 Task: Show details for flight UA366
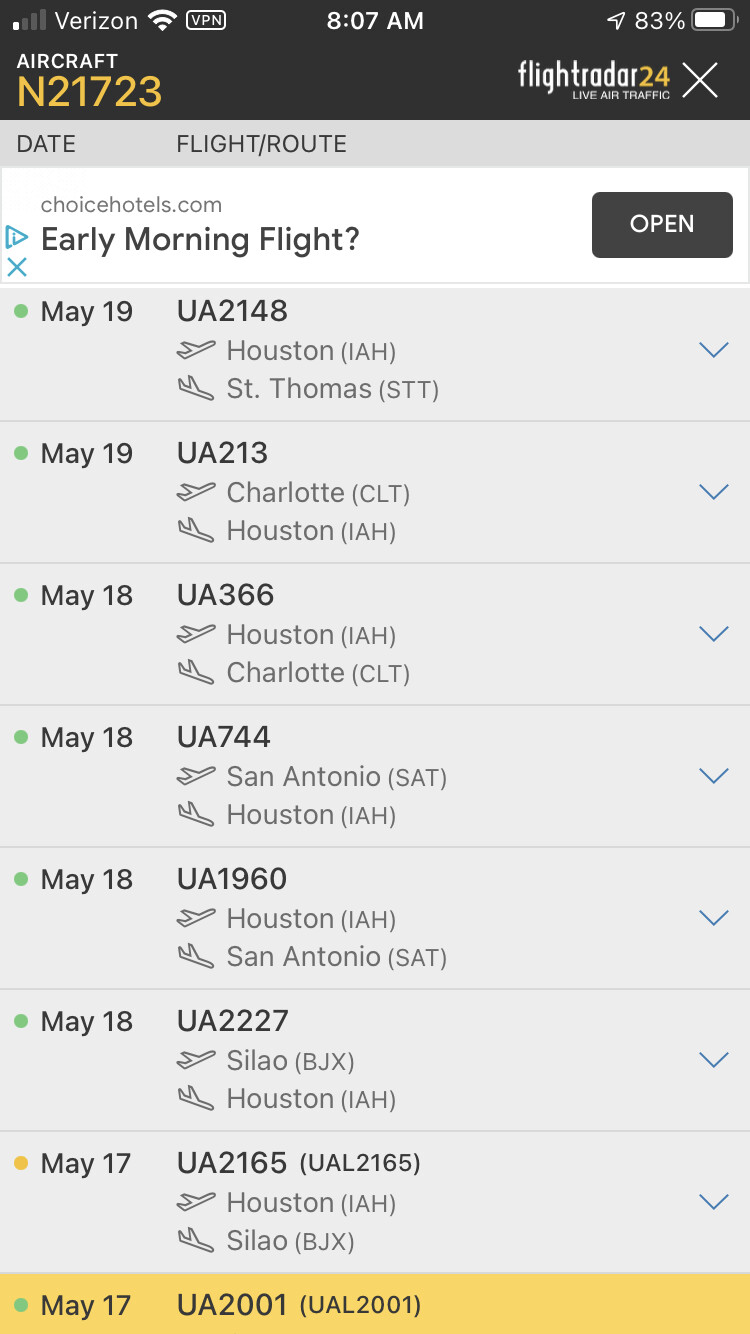713,633
